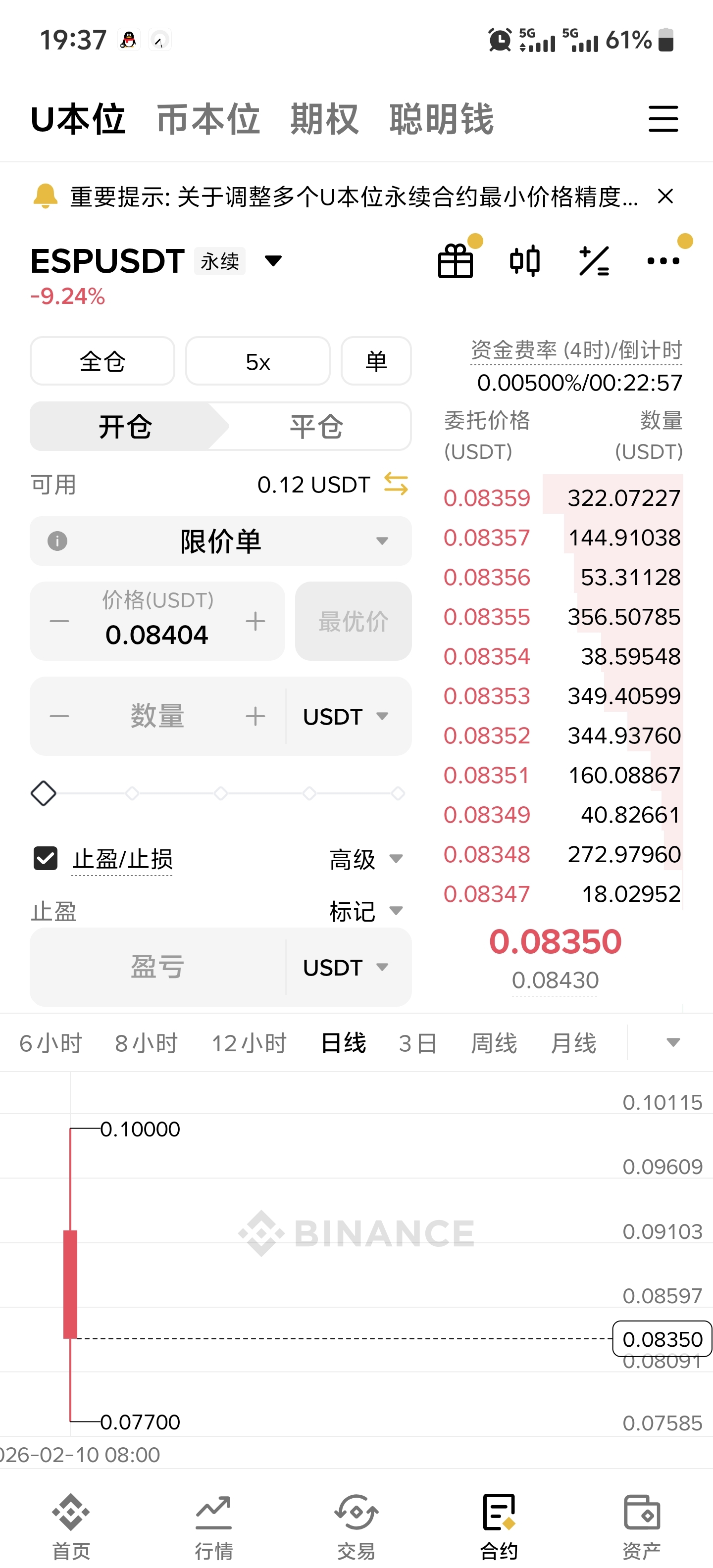
Task: Open the hamburger menu at top right
Action: click(x=663, y=118)
